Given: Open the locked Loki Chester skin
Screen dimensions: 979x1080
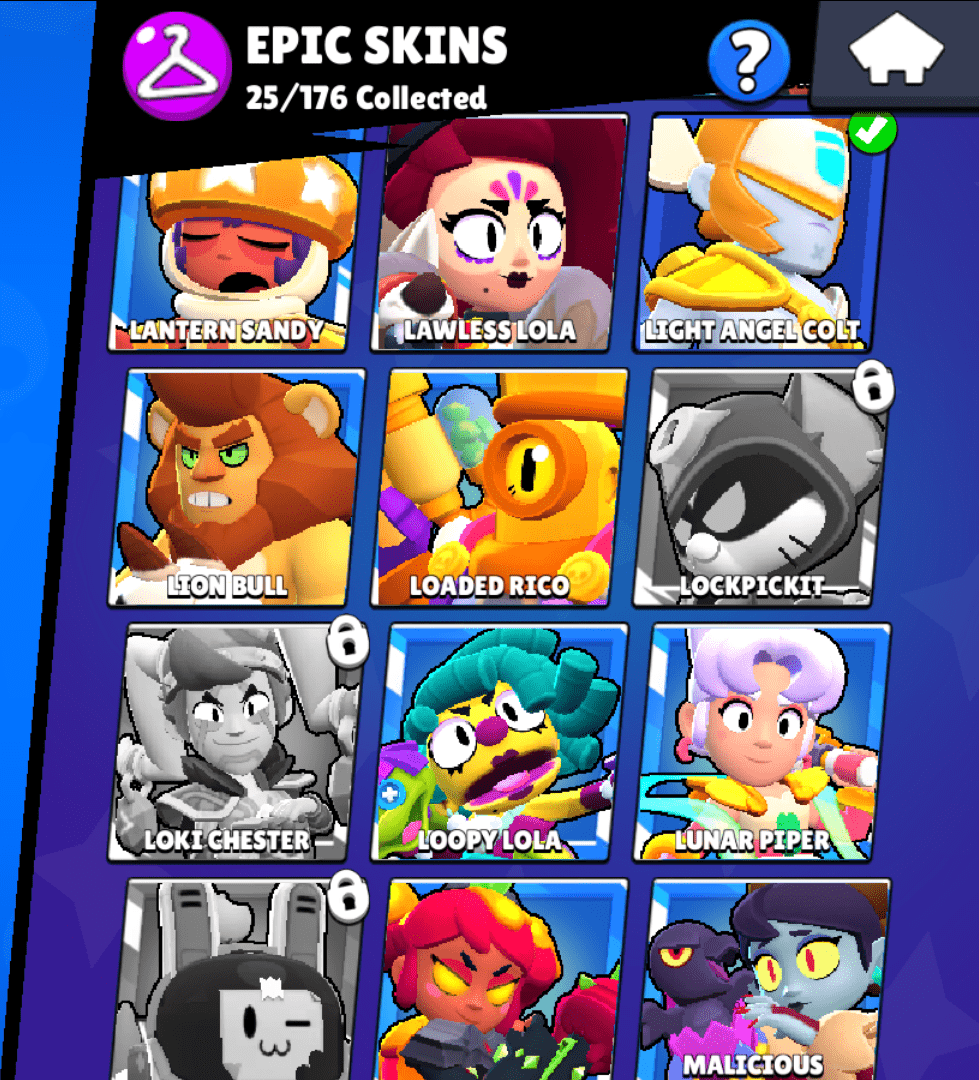Looking at the screenshot, I should click(x=236, y=742).
